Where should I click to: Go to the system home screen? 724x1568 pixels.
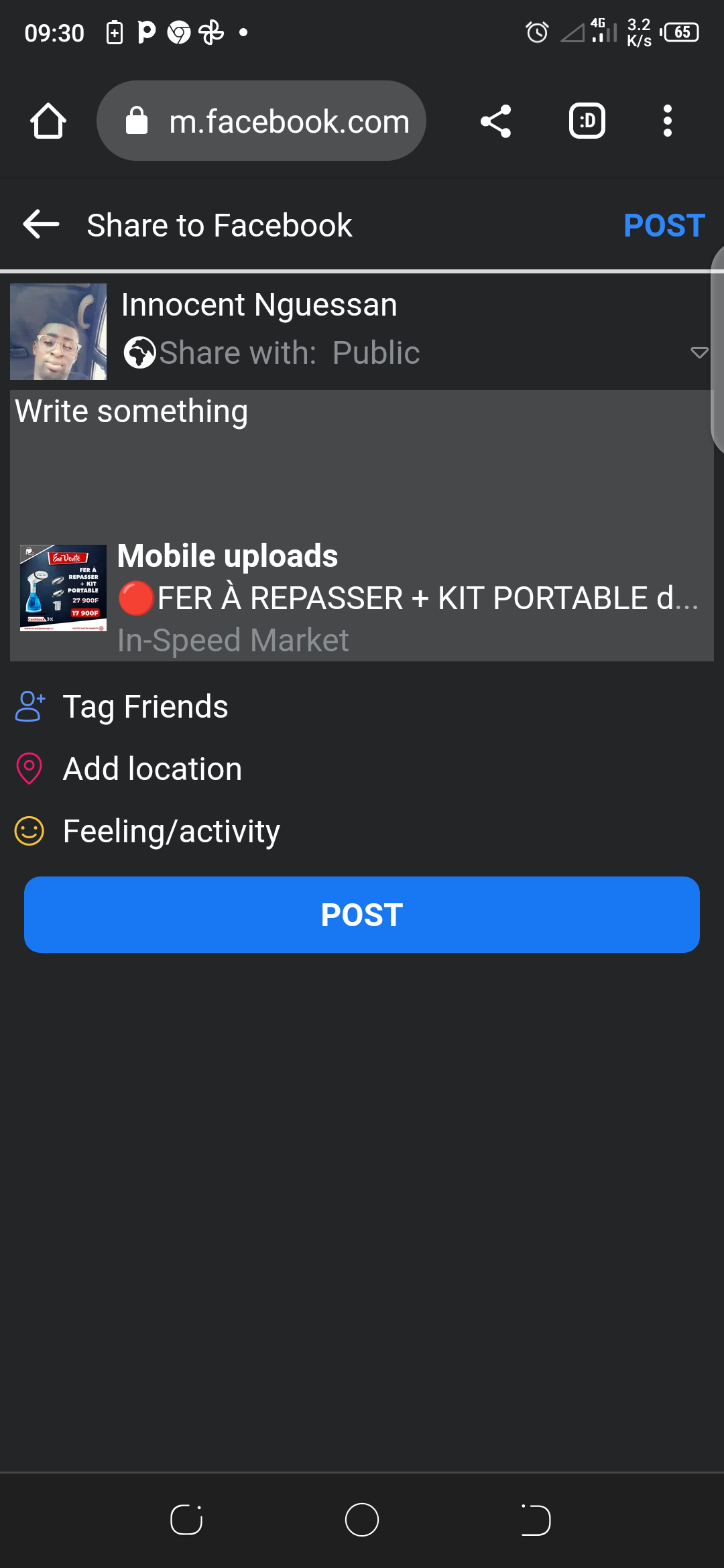point(362,1520)
